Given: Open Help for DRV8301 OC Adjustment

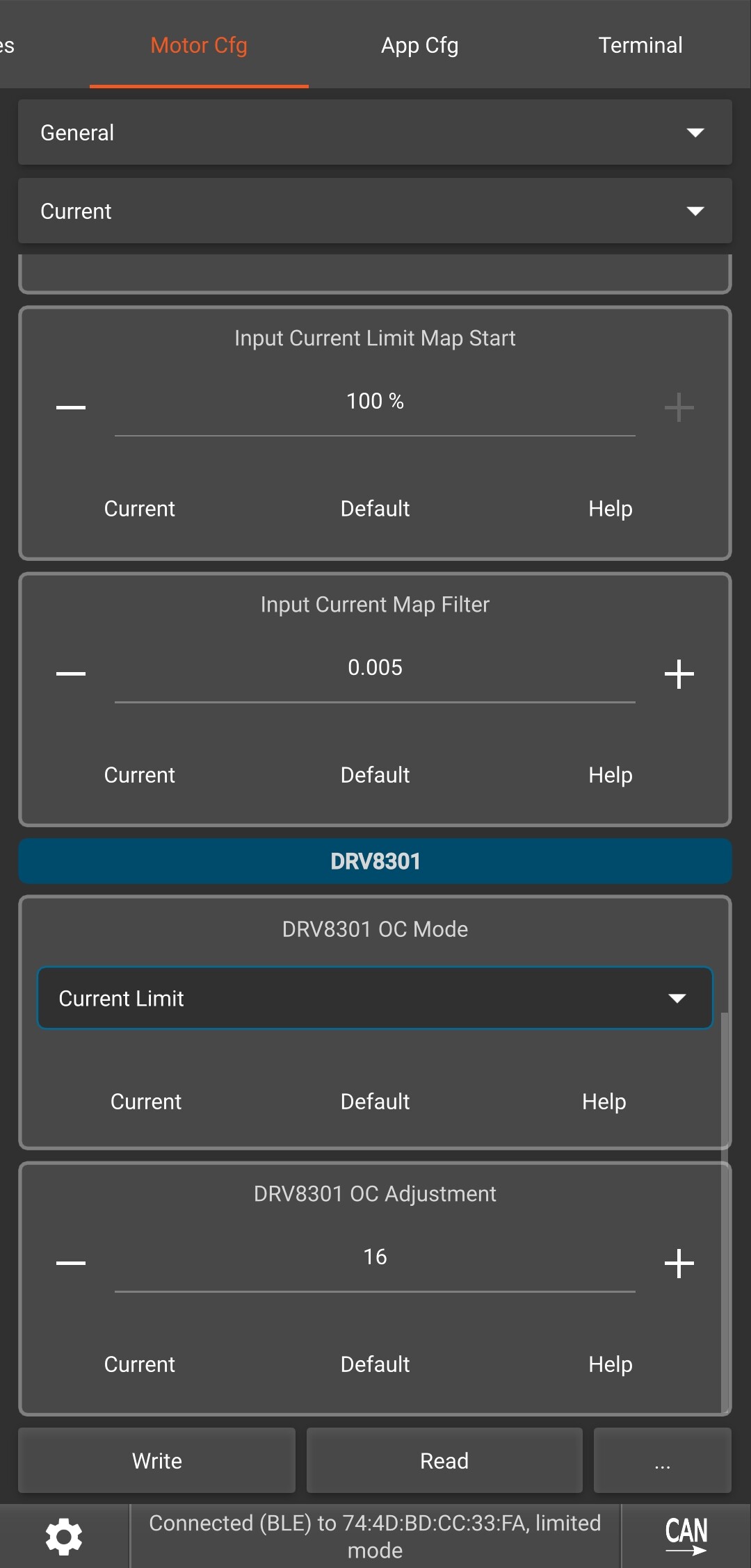Looking at the screenshot, I should pyautogui.click(x=610, y=1364).
